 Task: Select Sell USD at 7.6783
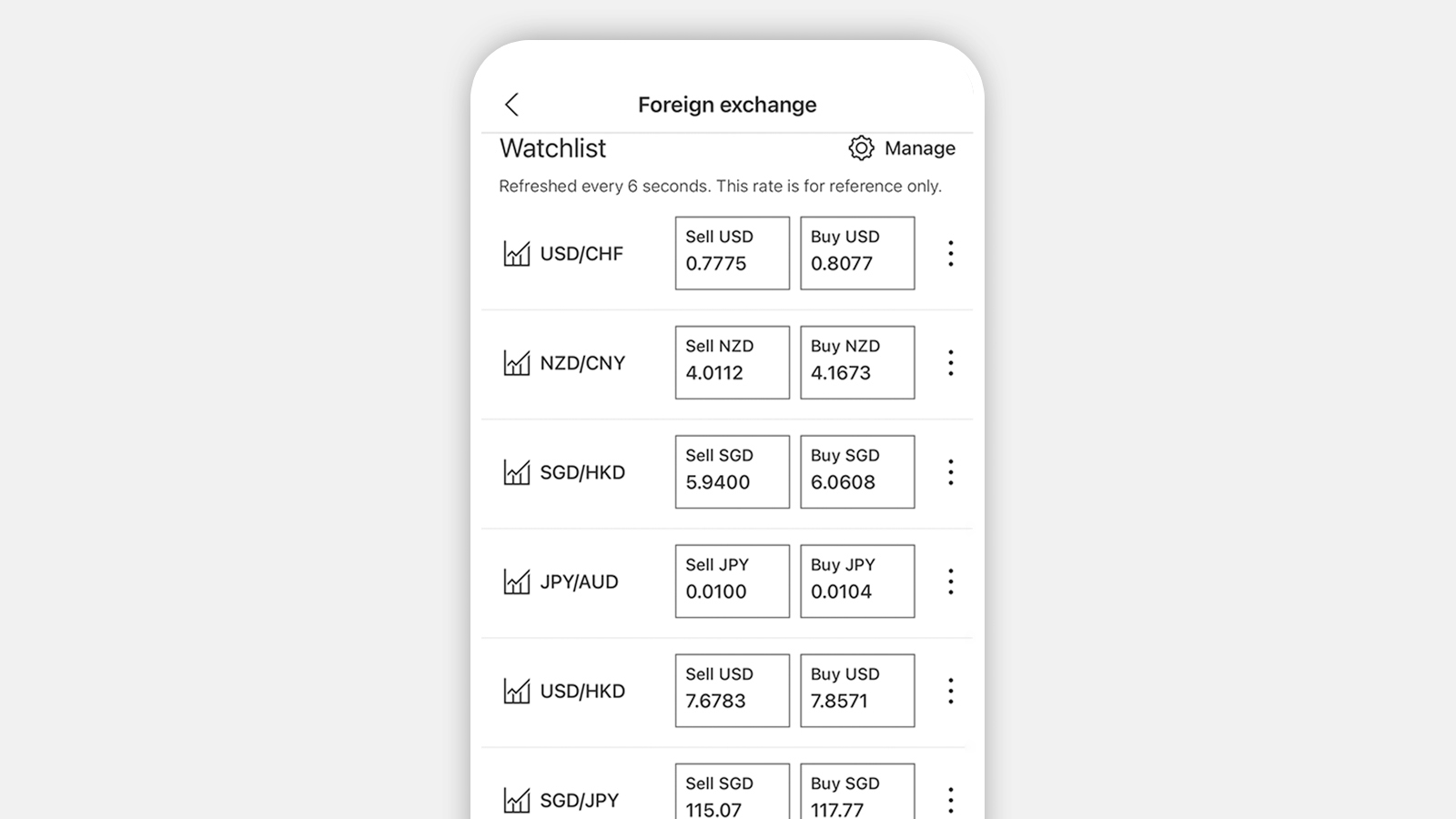tap(732, 690)
